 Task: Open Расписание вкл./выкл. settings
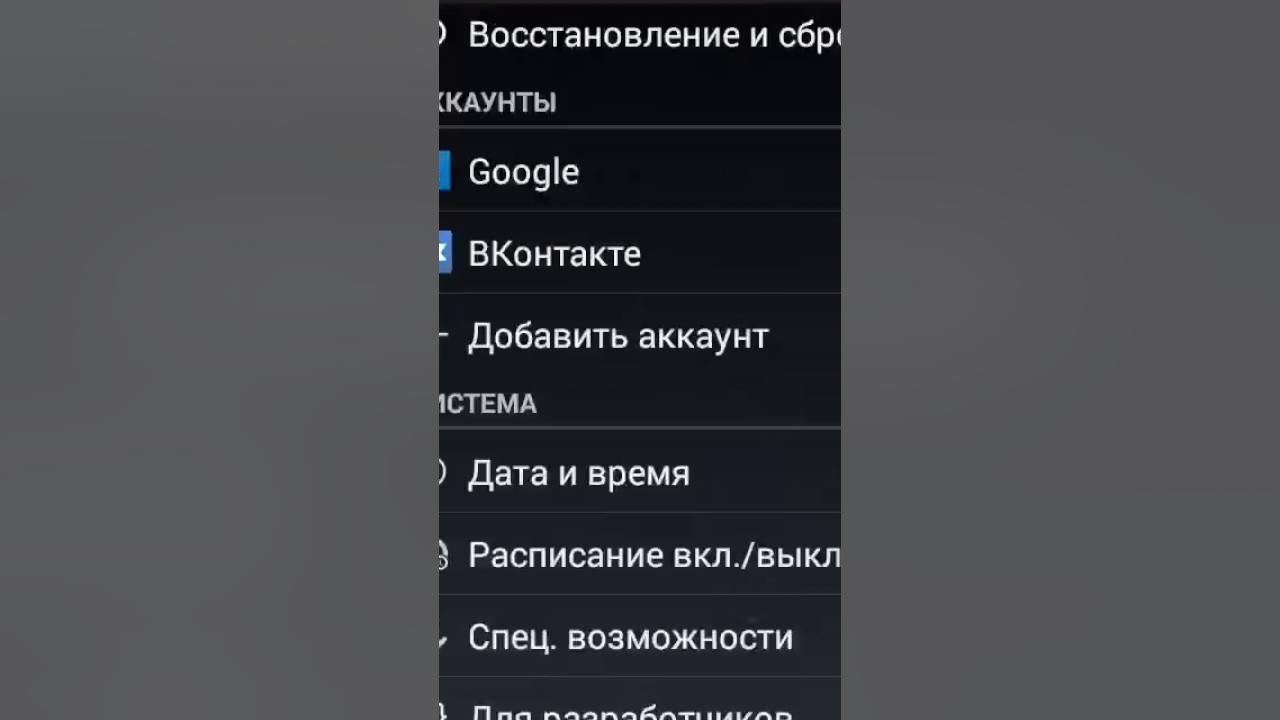[x=640, y=554]
